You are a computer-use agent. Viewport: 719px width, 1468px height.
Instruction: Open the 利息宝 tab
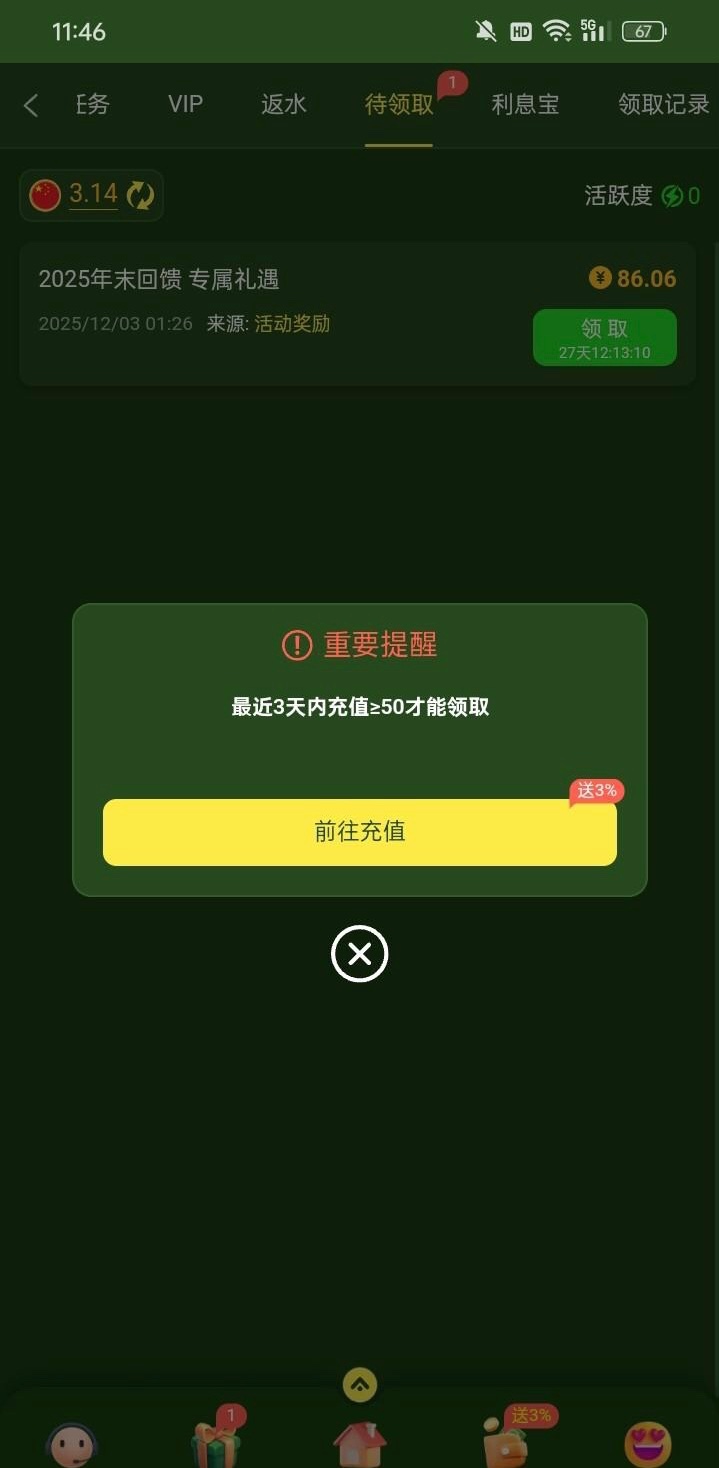click(x=525, y=104)
